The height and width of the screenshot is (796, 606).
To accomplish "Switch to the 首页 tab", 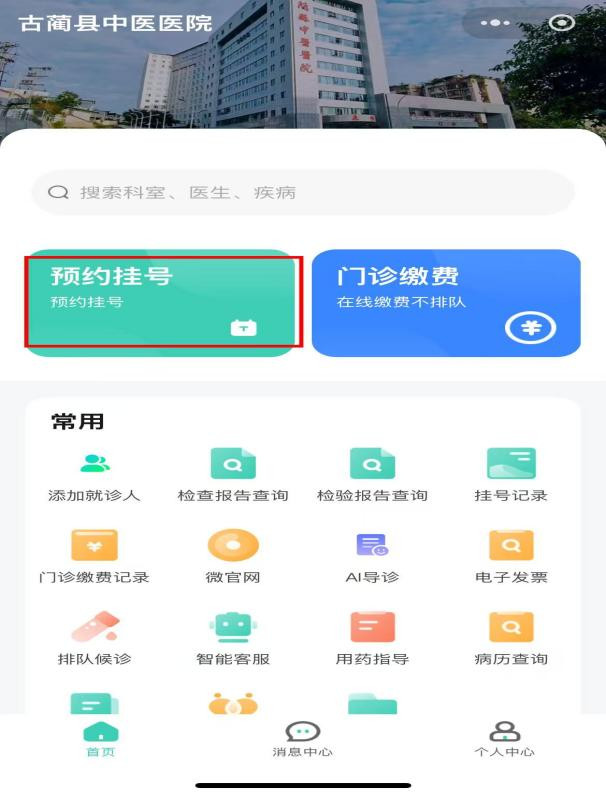I will click(x=101, y=739).
